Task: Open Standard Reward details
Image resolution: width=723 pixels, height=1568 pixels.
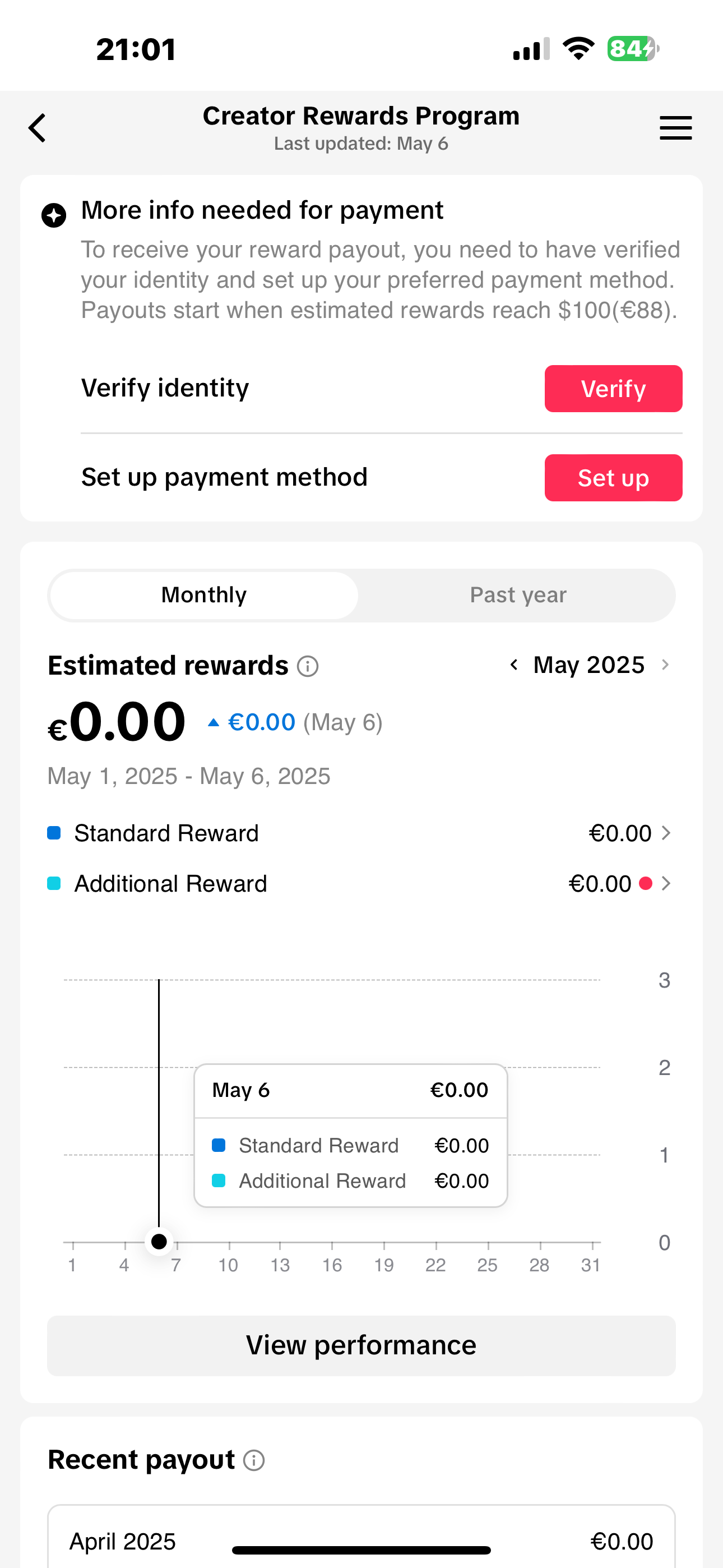Action: pos(360,833)
